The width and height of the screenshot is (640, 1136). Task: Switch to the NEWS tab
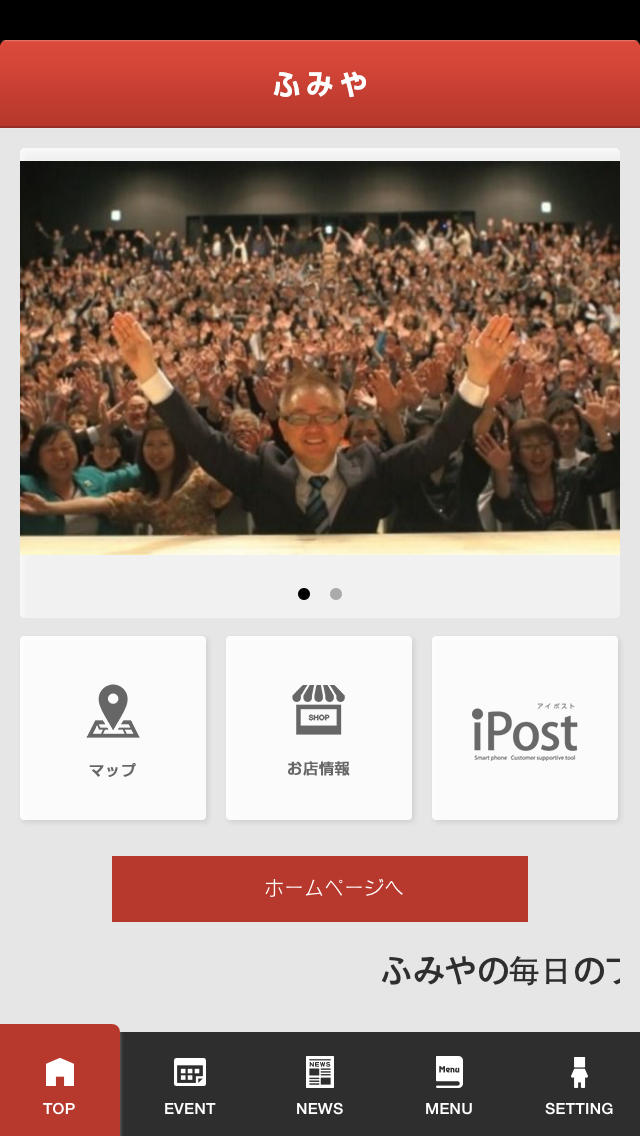[x=320, y=1085]
